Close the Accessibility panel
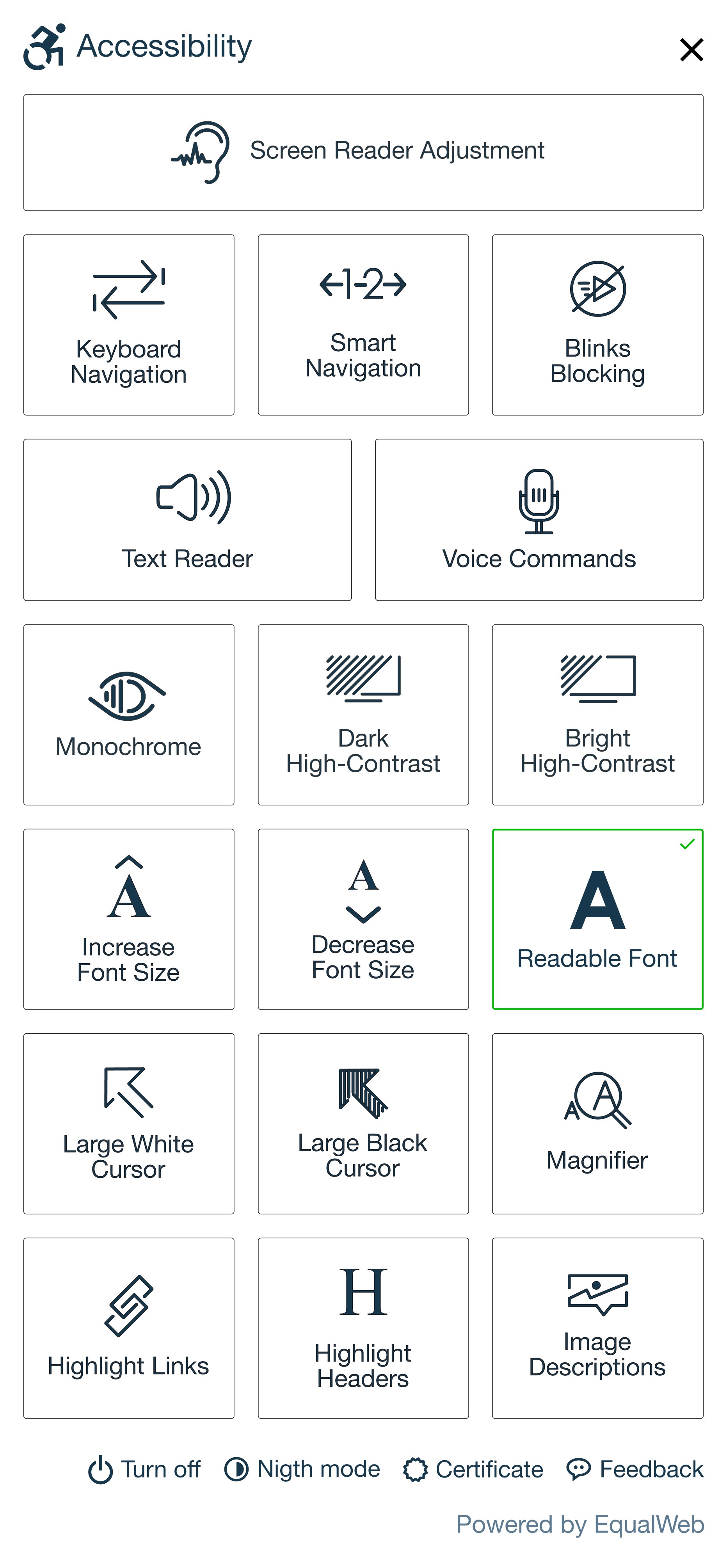Viewport: 727px width, 1568px height. (691, 50)
